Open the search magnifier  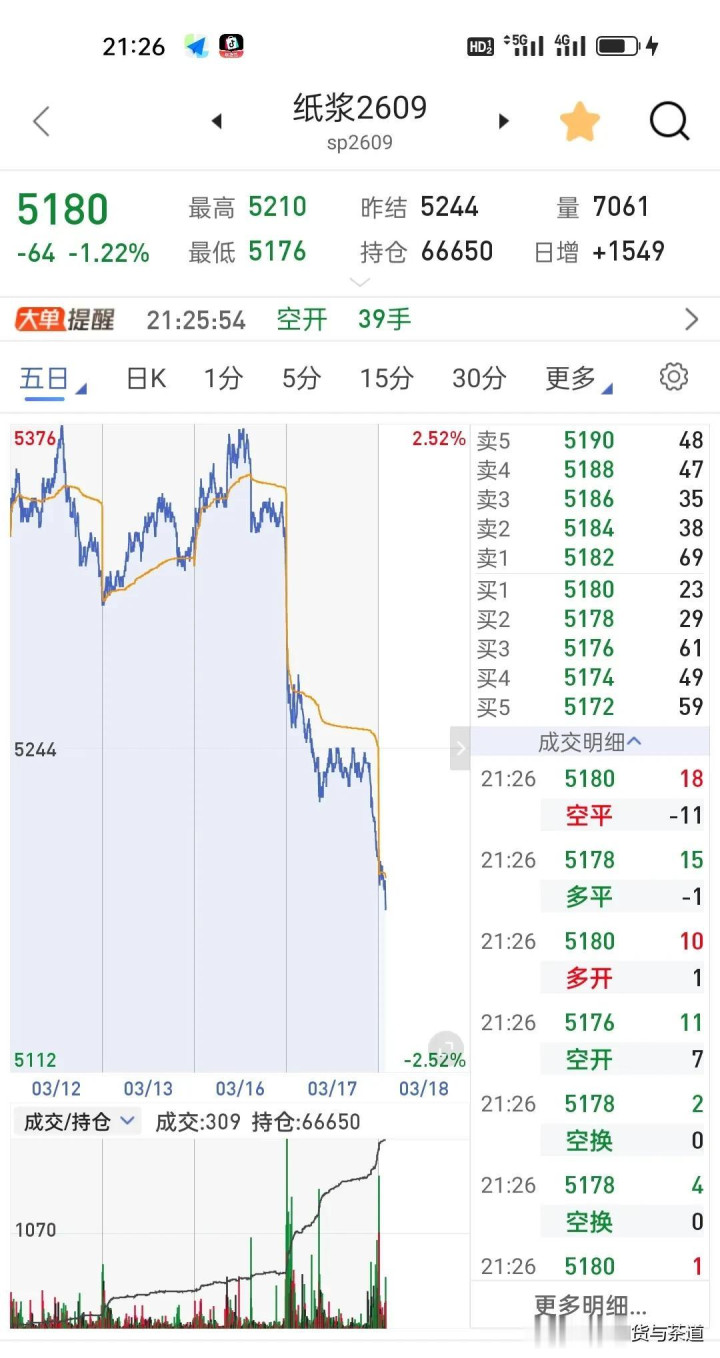(x=669, y=122)
